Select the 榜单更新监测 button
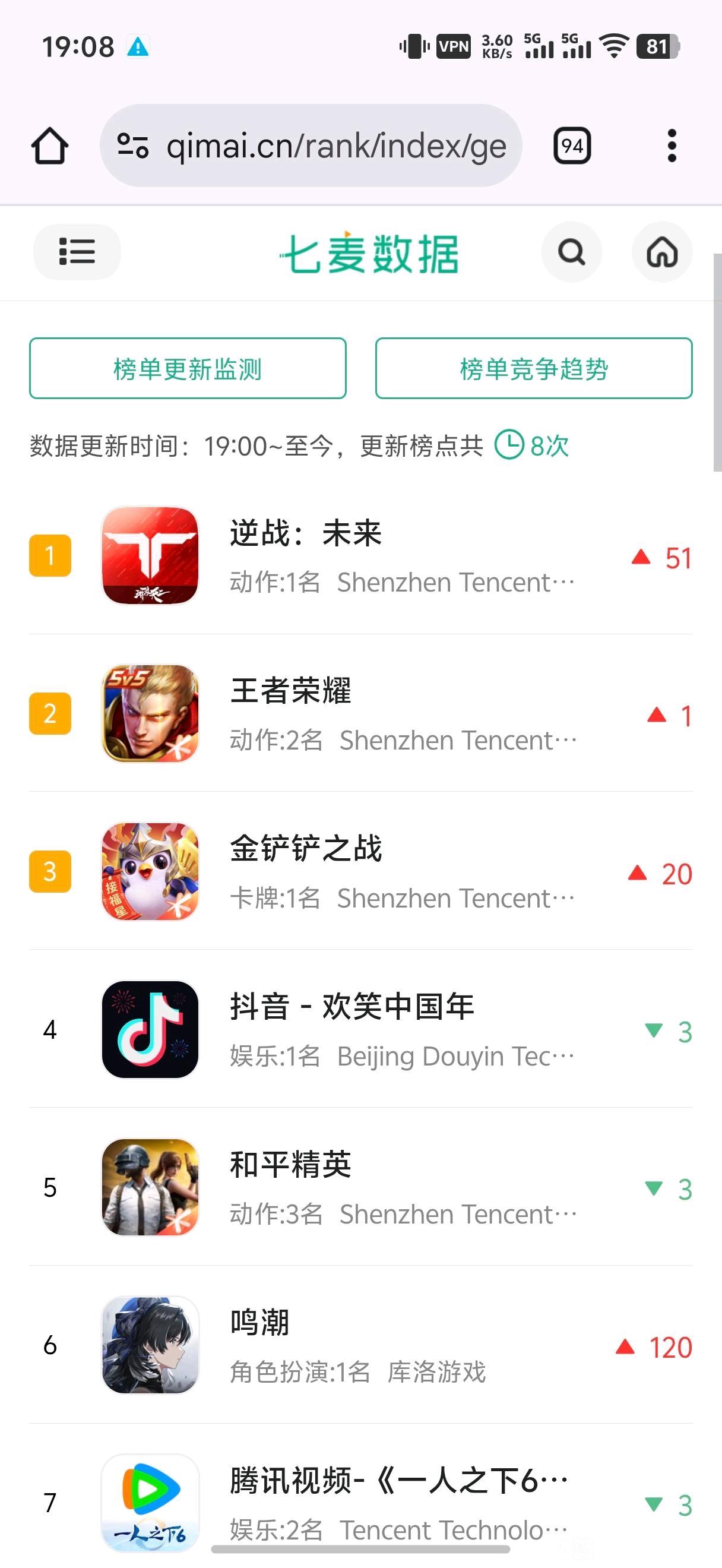Screen dimensions: 722x1568 [x=188, y=369]
